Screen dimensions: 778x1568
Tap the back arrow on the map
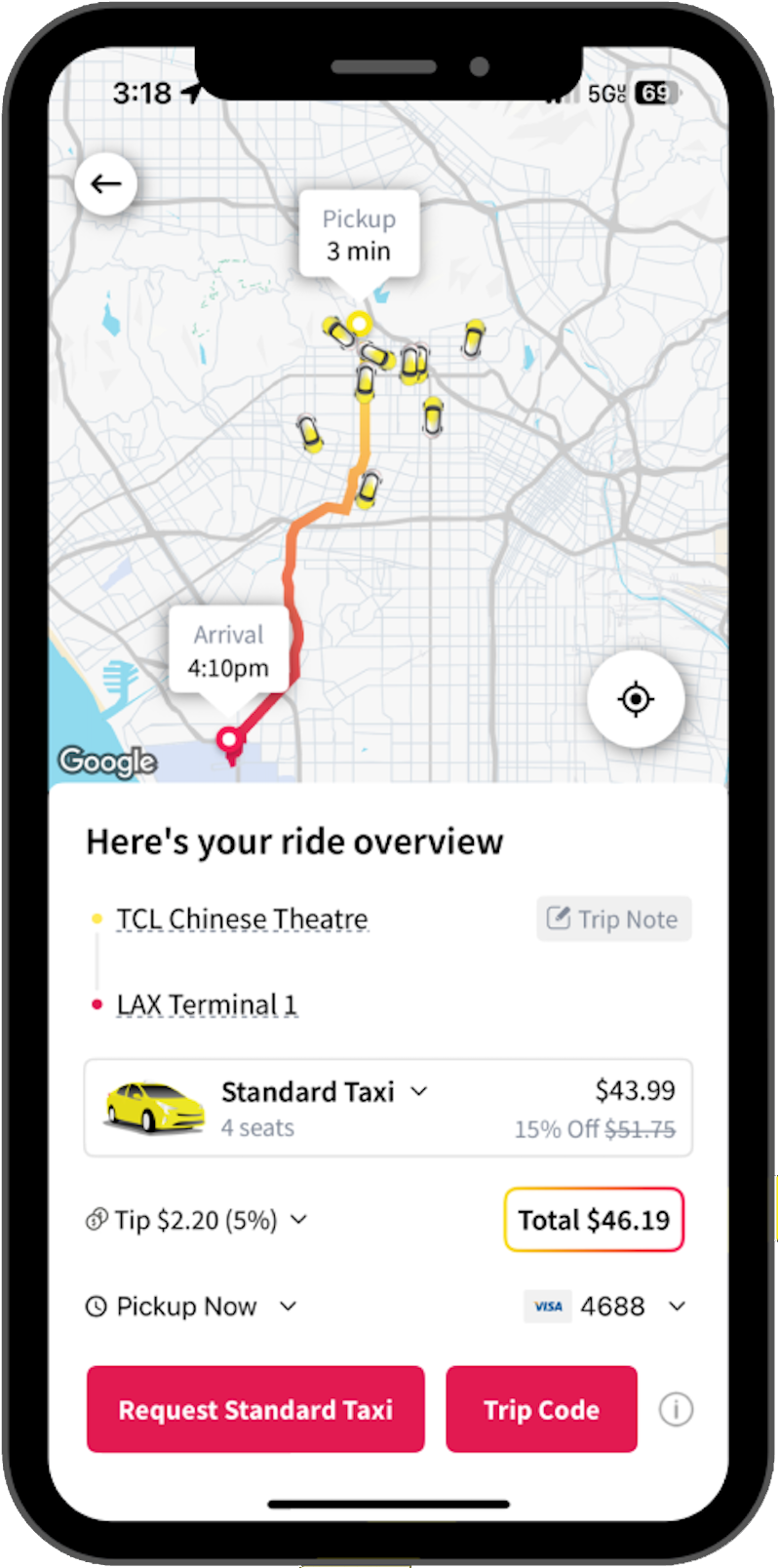coord(105,183)
